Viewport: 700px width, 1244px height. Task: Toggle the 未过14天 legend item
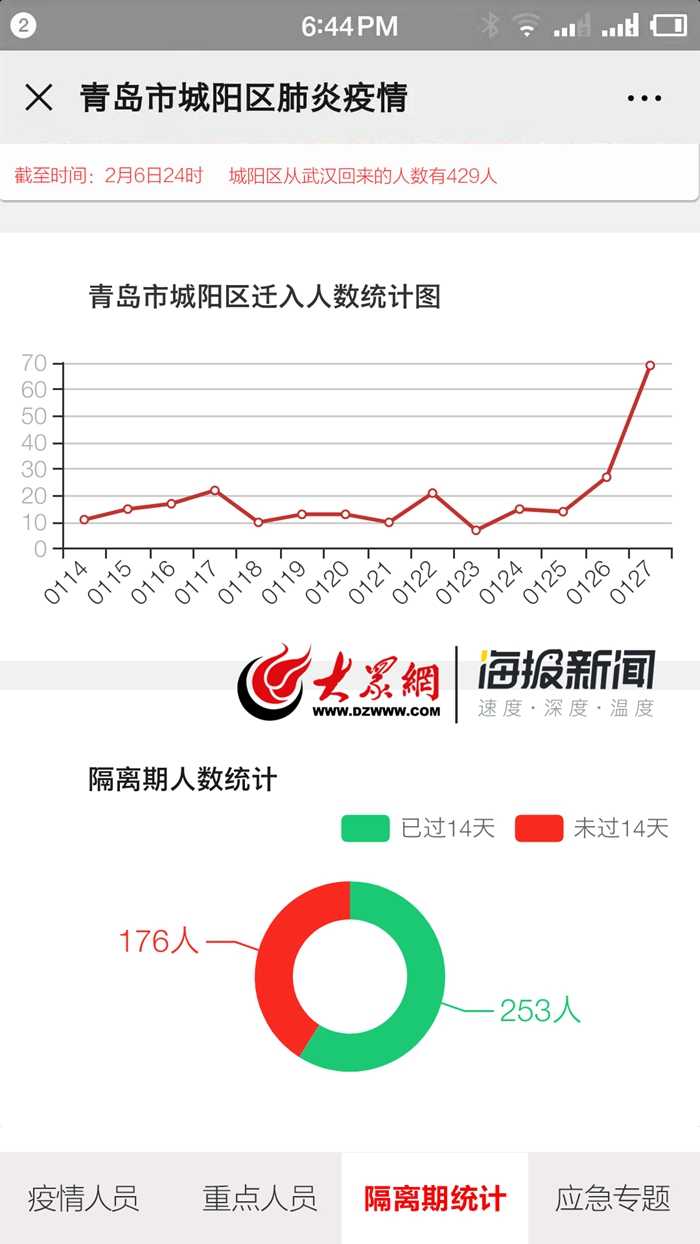pos(592,828)
